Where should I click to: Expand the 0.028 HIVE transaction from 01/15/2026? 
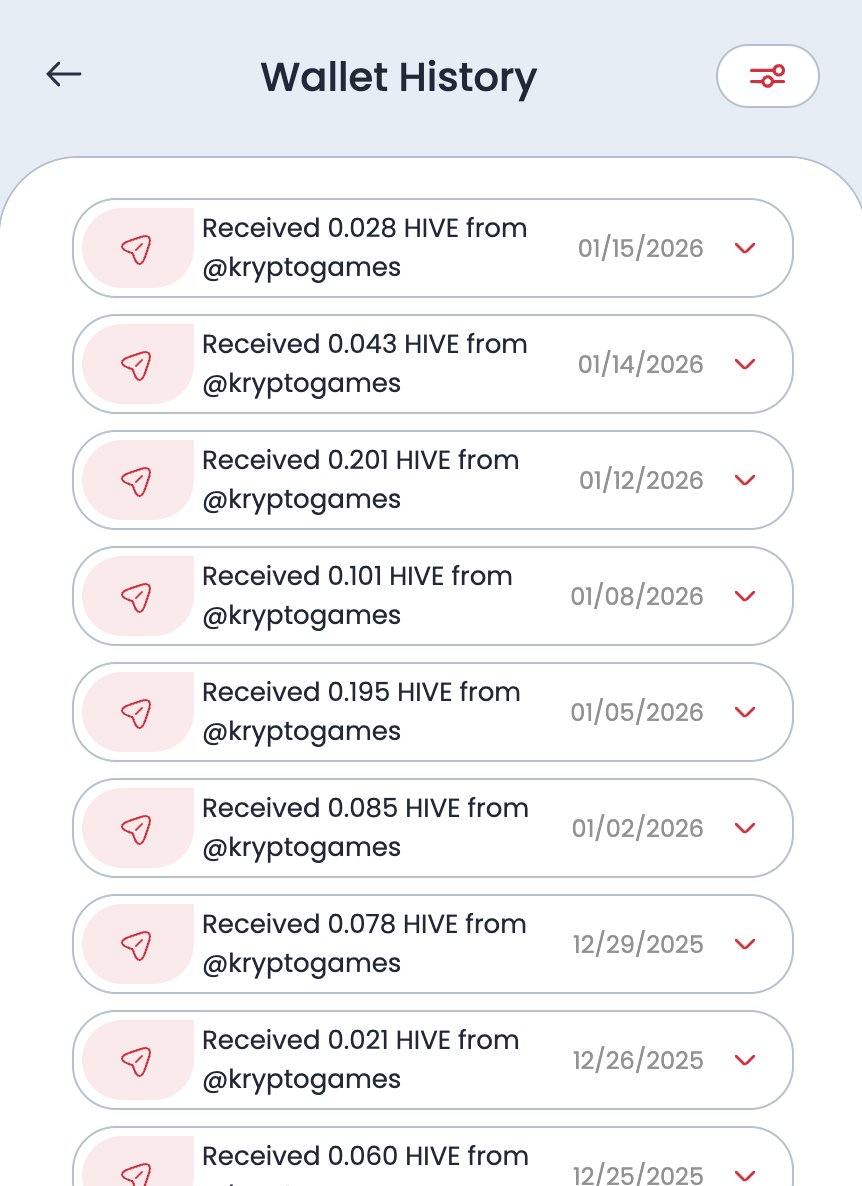tap(744, 248)
